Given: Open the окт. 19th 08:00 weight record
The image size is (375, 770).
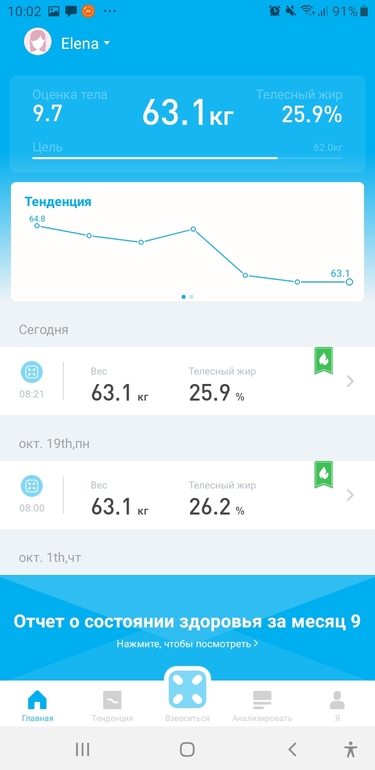Looking at the screenshot, I should (188, 495).
